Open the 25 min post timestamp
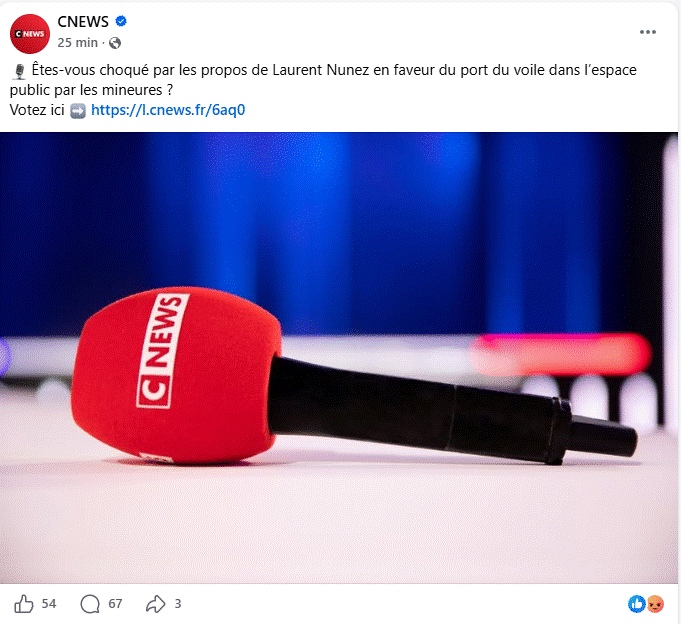This screenshot has height=624, width=681. pos(77,43)
